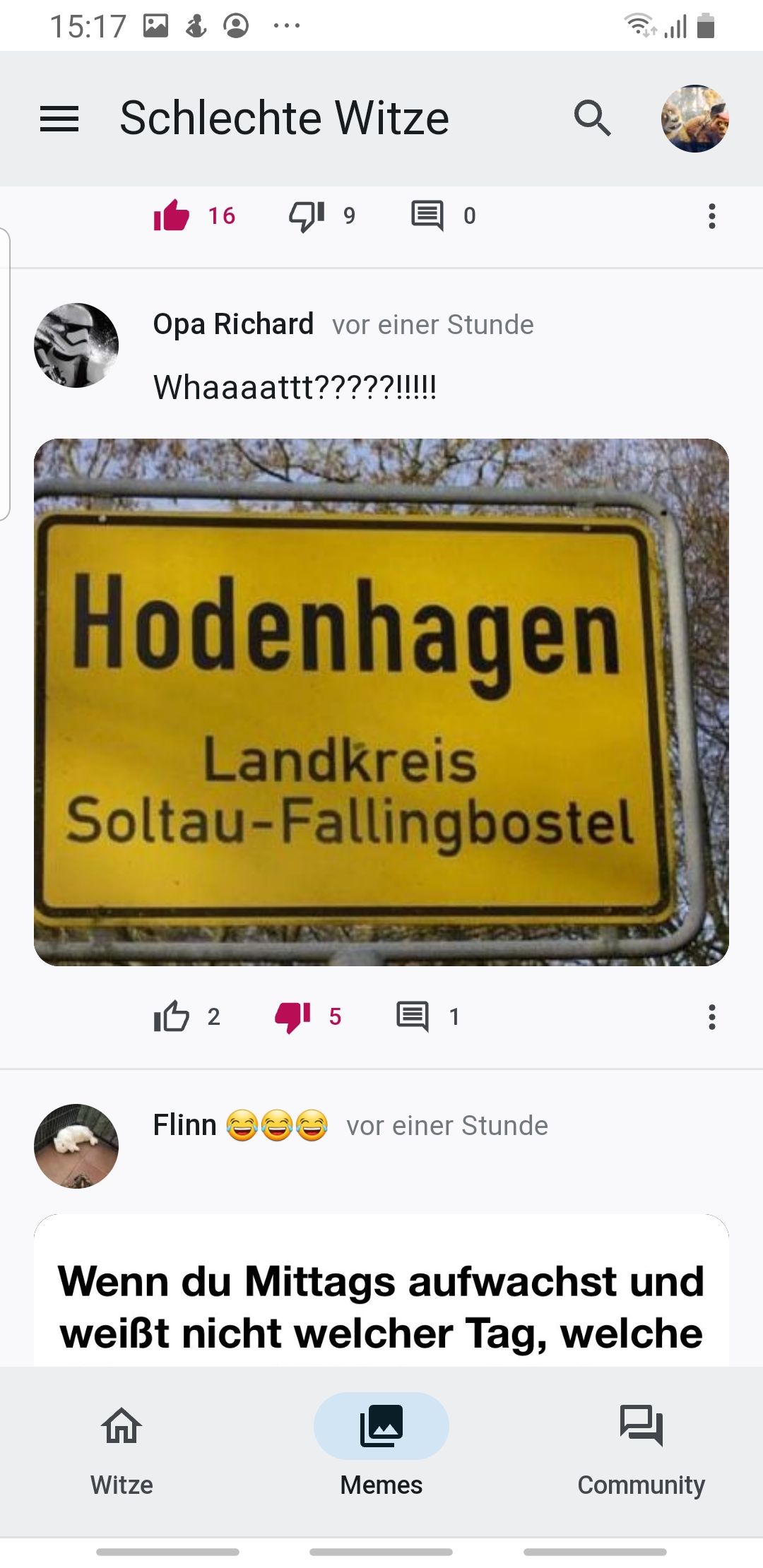This screenshot has height=1568, width=763.
Task: Open Flinn's profile picture
Action: (x=76, y=1146)
